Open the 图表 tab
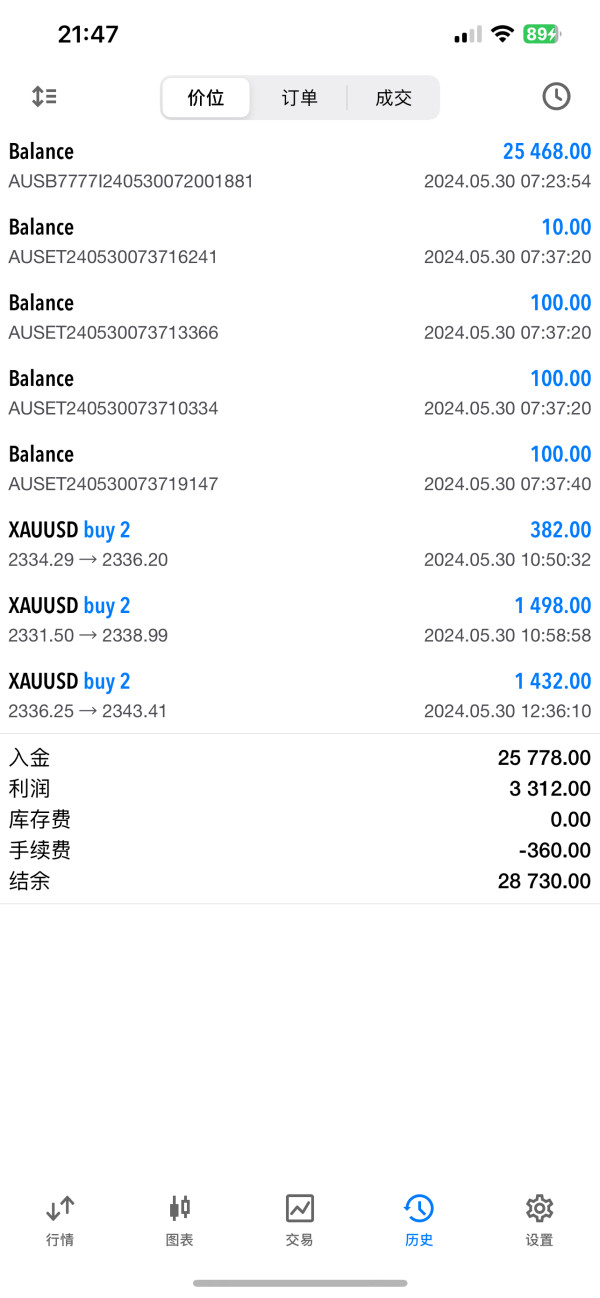This screenshot has height=1298, width=600. pyautogui.click(x=180, y=1220)
